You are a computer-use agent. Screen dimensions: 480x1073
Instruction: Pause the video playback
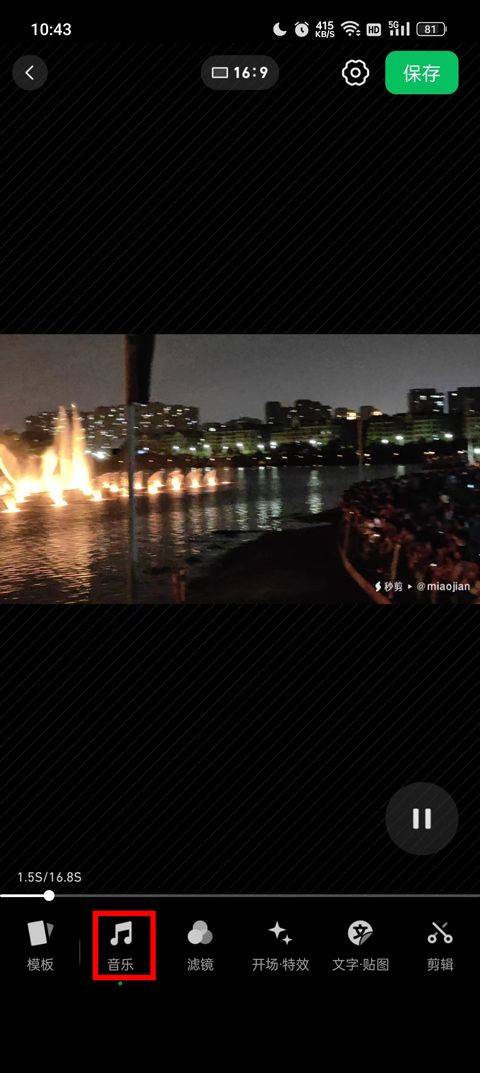(x=422, y=818)
